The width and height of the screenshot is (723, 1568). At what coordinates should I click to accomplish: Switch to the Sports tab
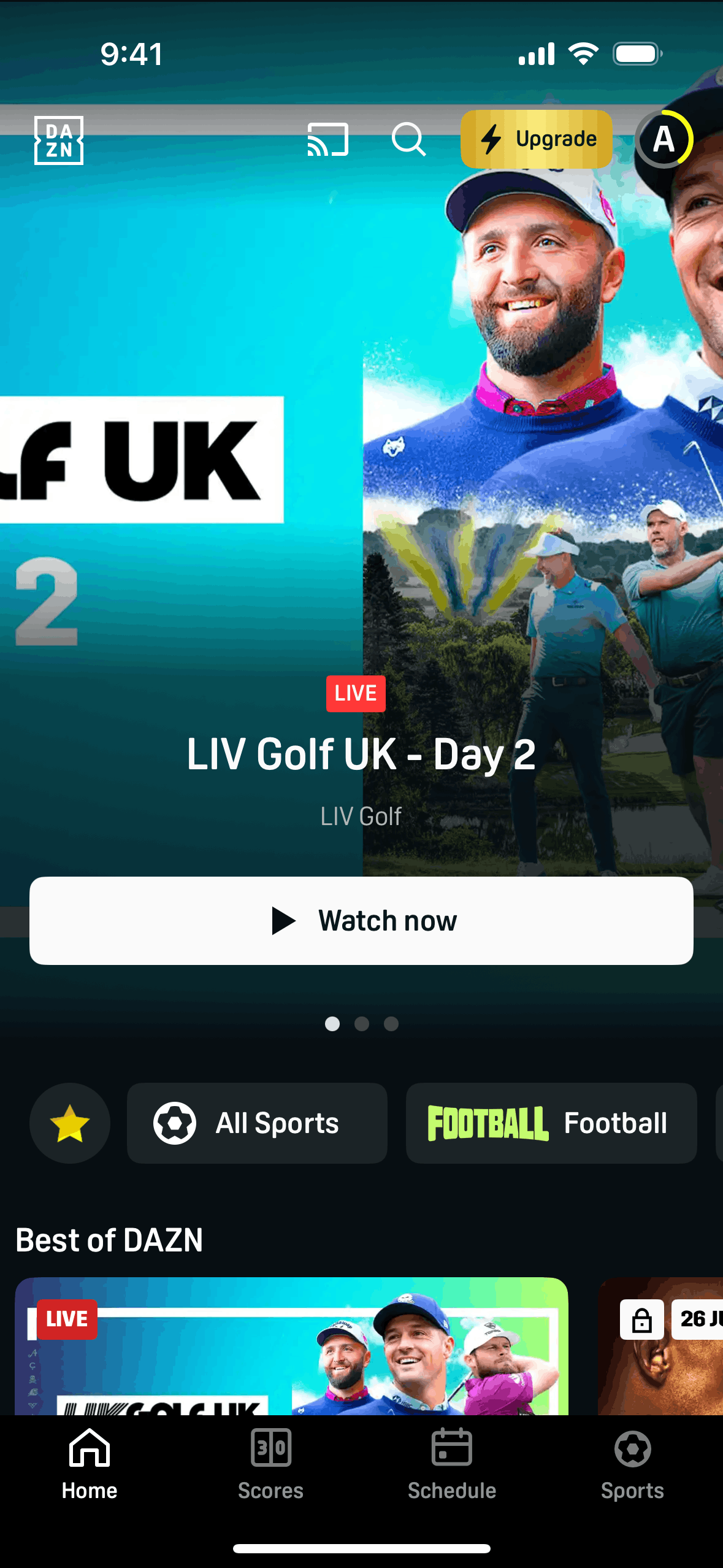pyautogui.click(x=632, y=1463)
